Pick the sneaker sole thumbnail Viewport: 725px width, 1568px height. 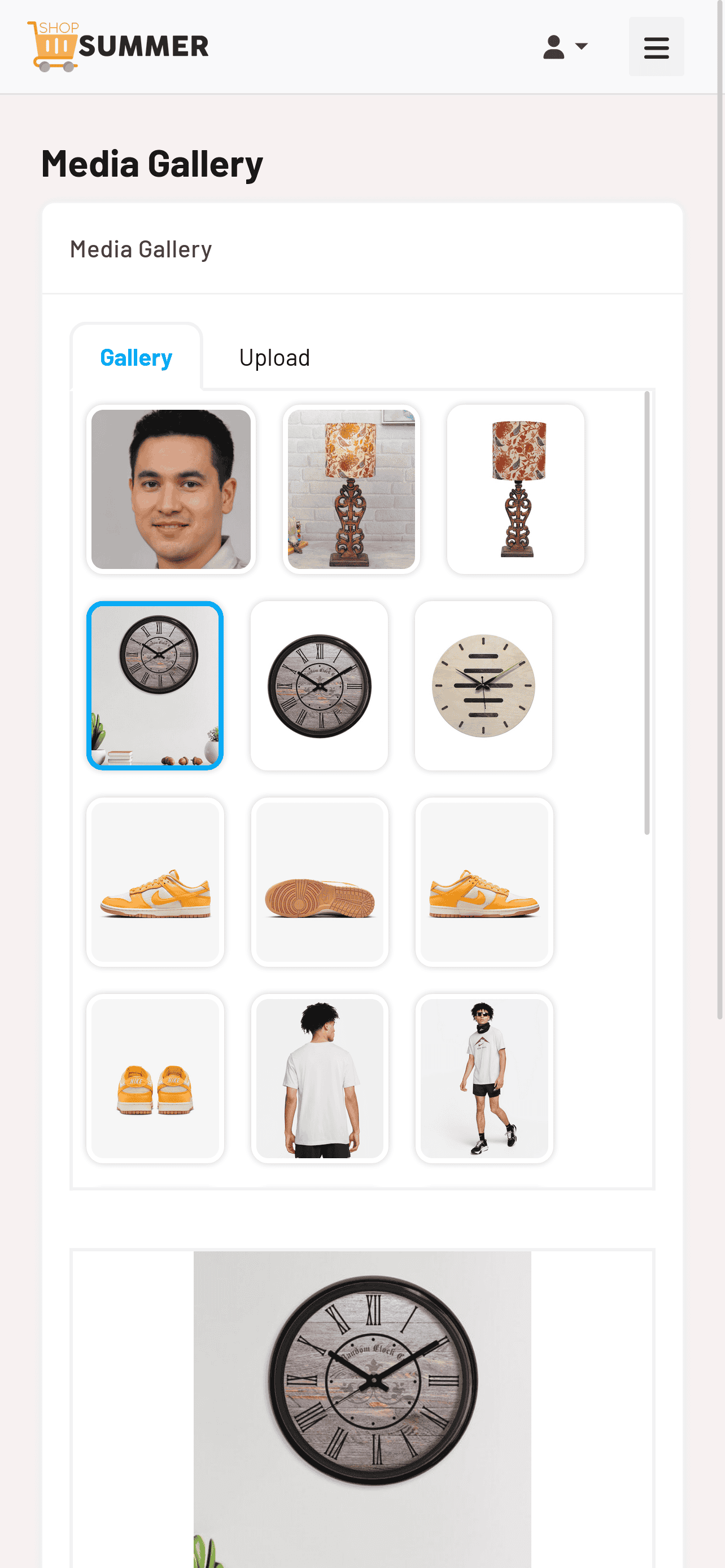(x=319, y=882)
